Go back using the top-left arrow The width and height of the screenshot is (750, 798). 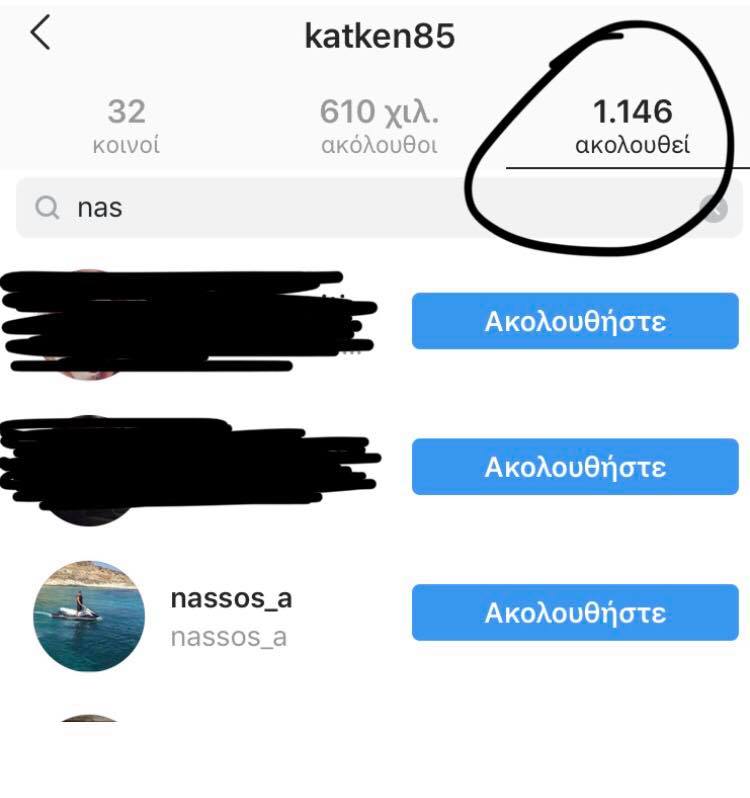(40, 34)
